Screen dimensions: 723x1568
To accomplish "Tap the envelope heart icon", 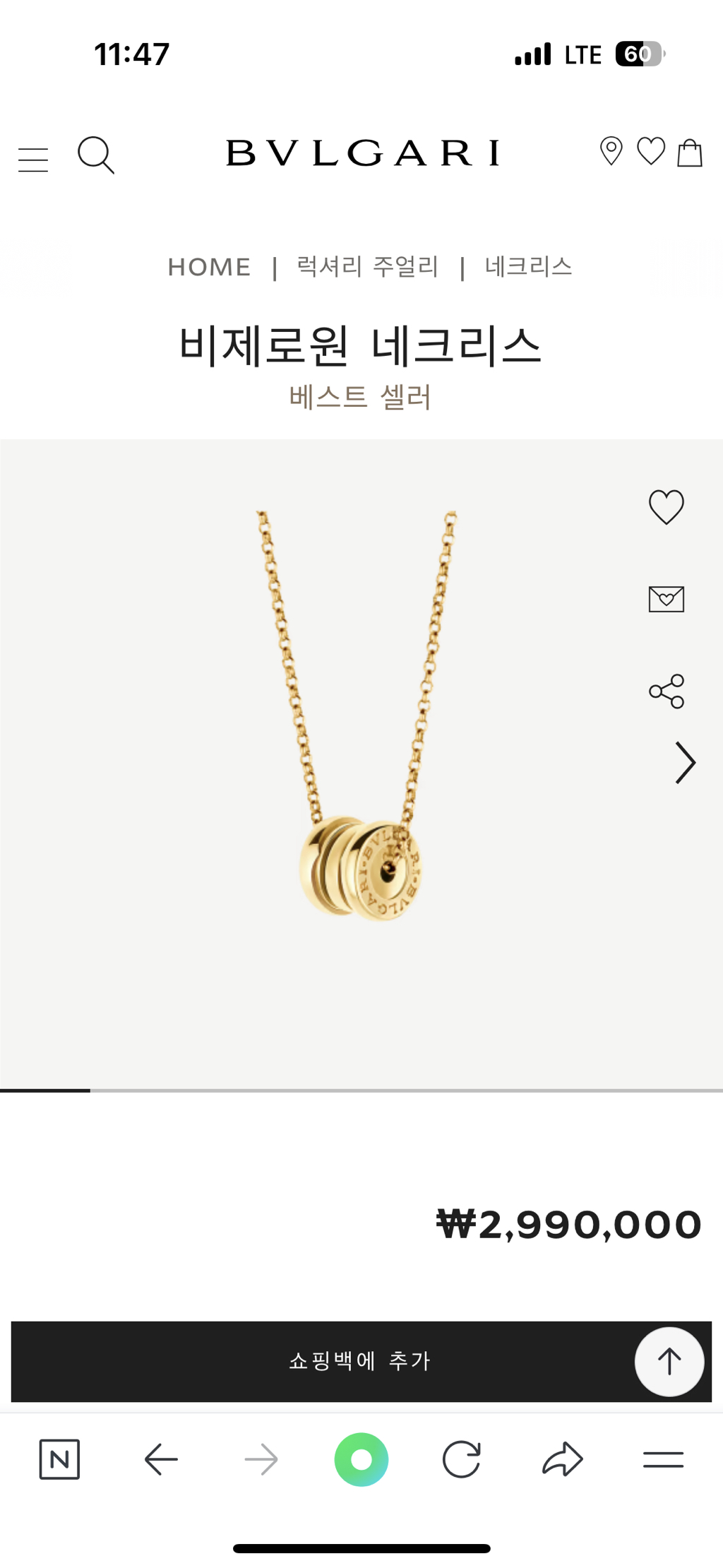I will point(666,599).
